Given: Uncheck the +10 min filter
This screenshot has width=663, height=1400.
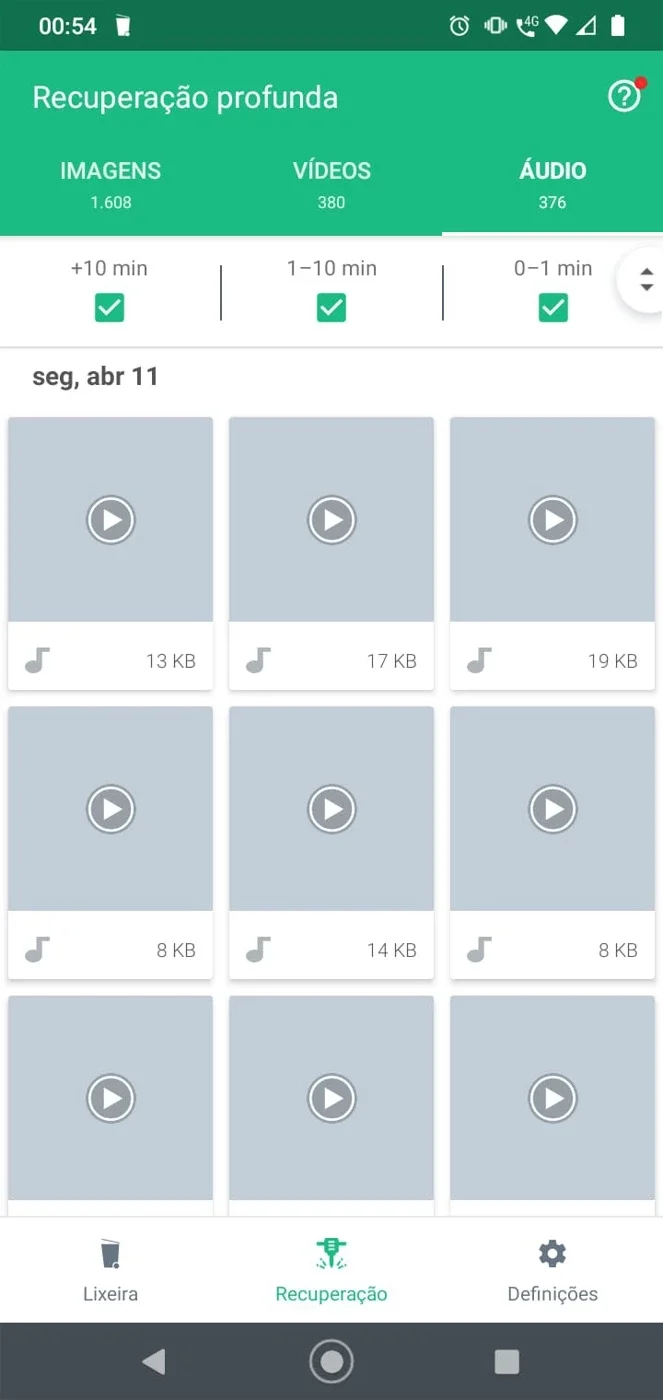Looking at the screenshot, I should [110, 307].
